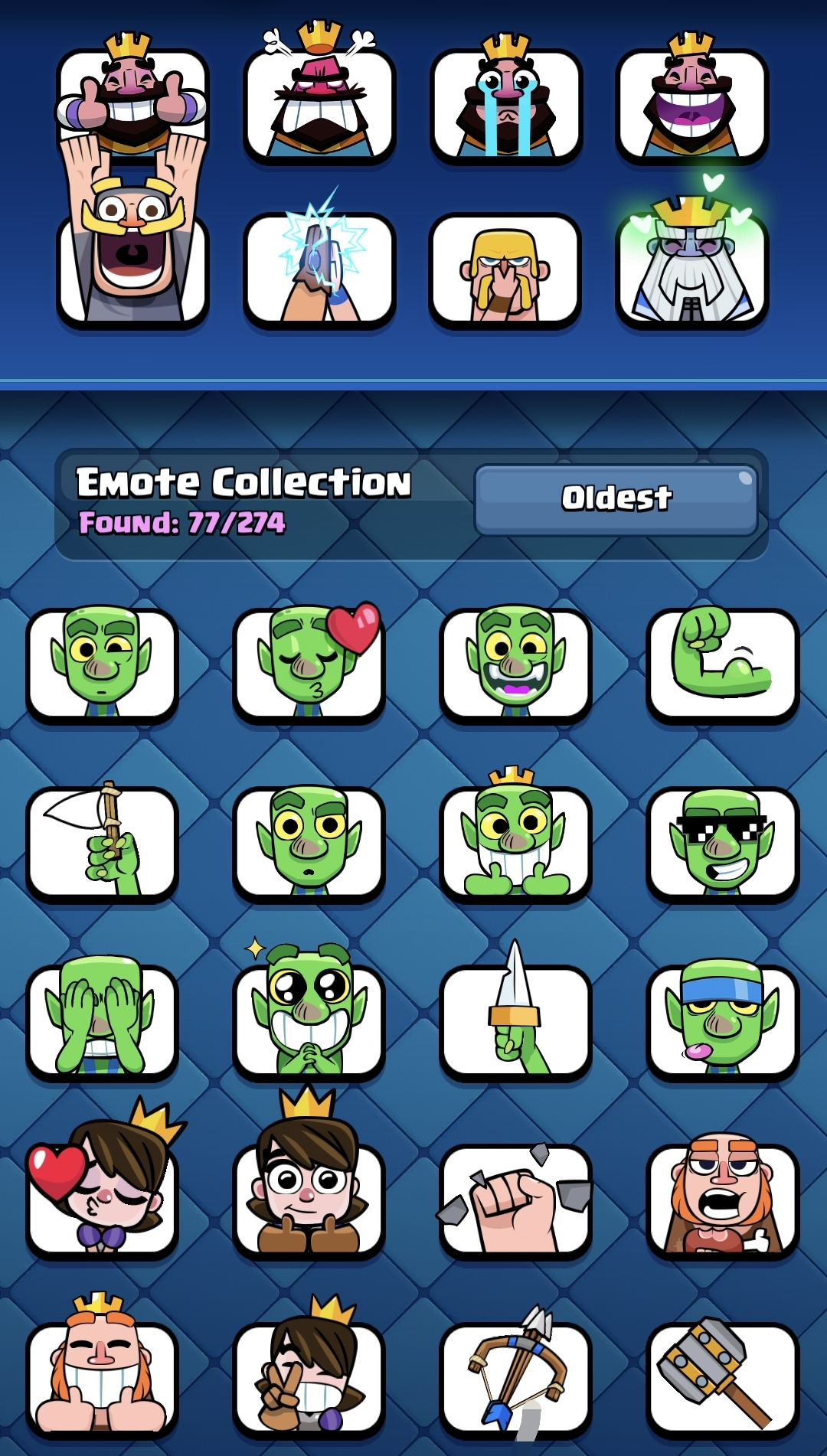Choose the Goblin with heart kiss emote
The image size is (827, 1456).
[309, 664]
